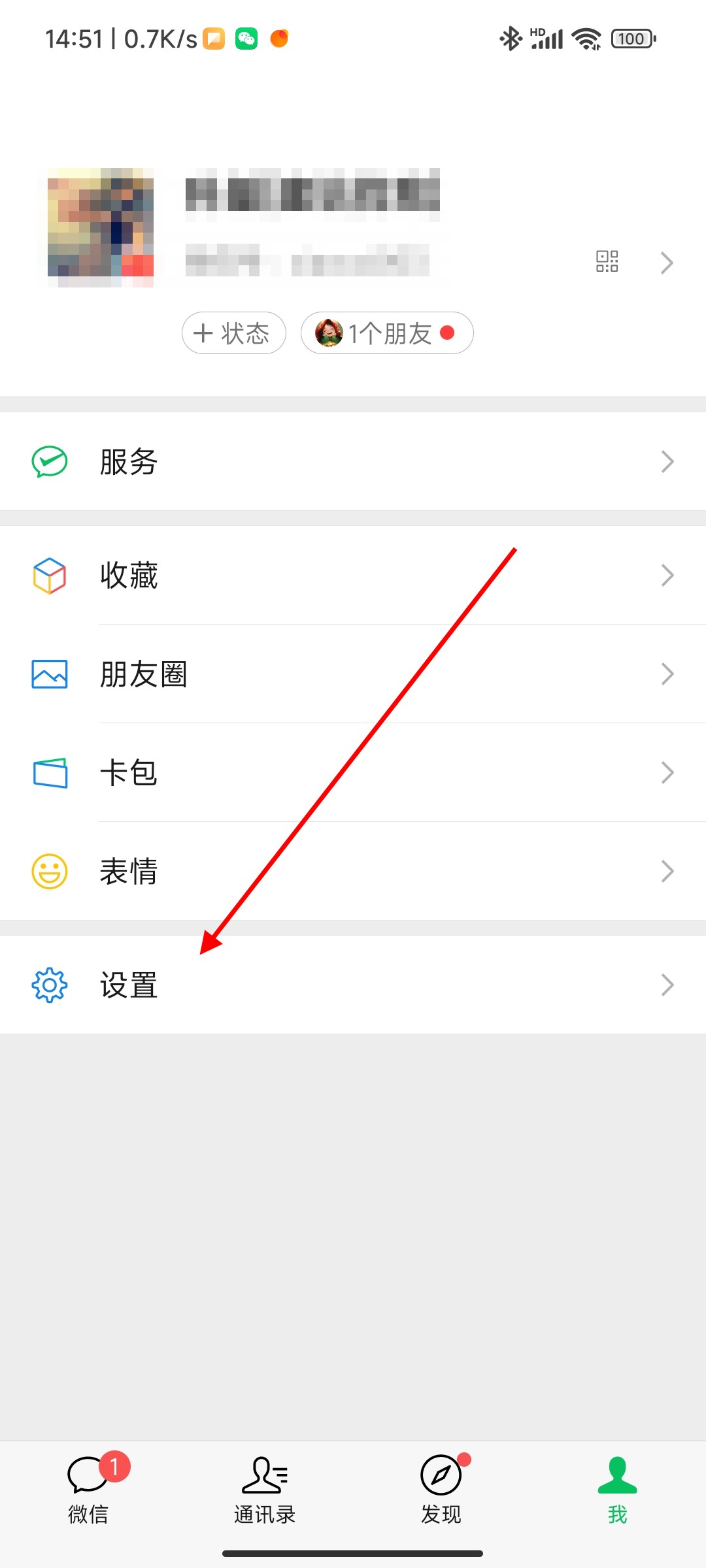Tap the + 状态 status button

[x=234, y=333]
